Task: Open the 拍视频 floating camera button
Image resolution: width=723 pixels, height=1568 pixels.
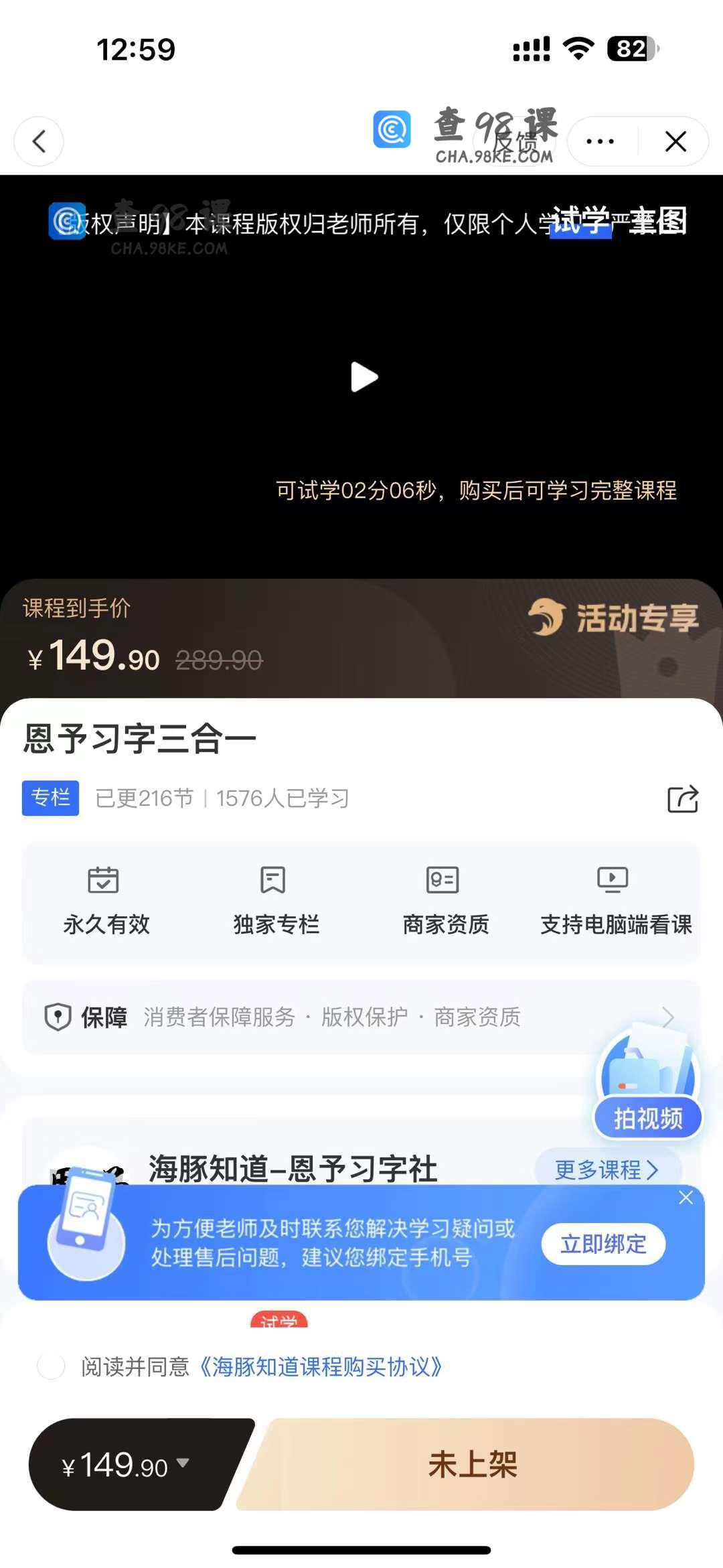Action: tap(647, 1117)
